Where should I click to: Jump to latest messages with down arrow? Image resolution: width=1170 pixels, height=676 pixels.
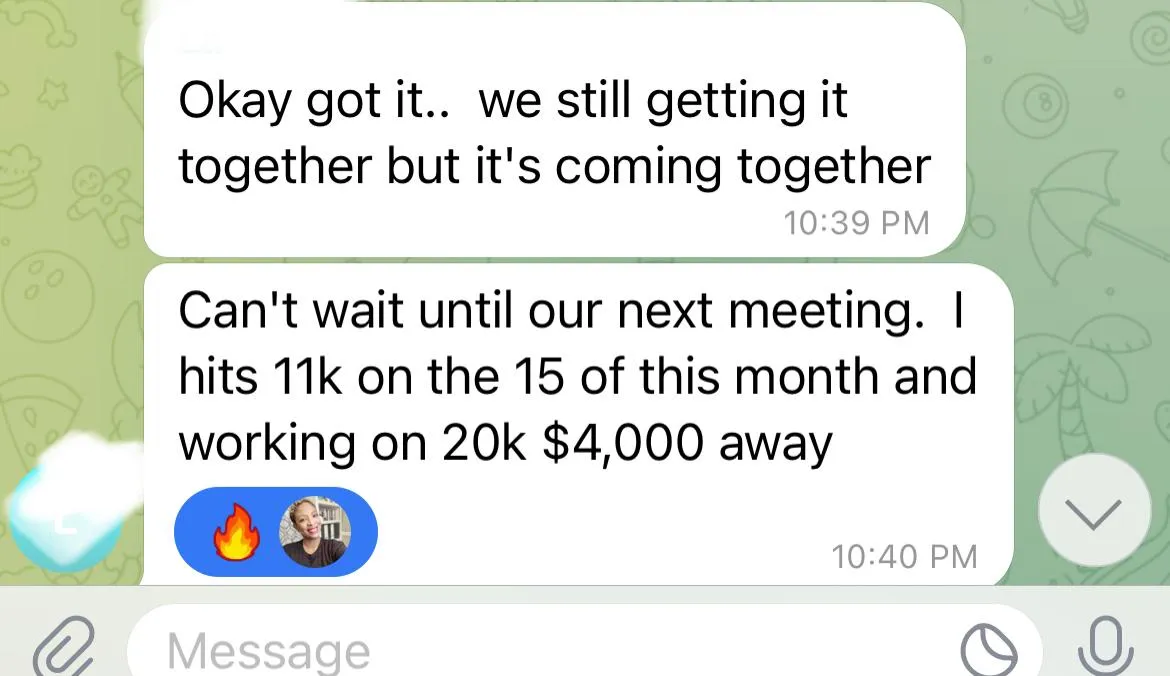pyautogui.click(x=1095, y=514)
